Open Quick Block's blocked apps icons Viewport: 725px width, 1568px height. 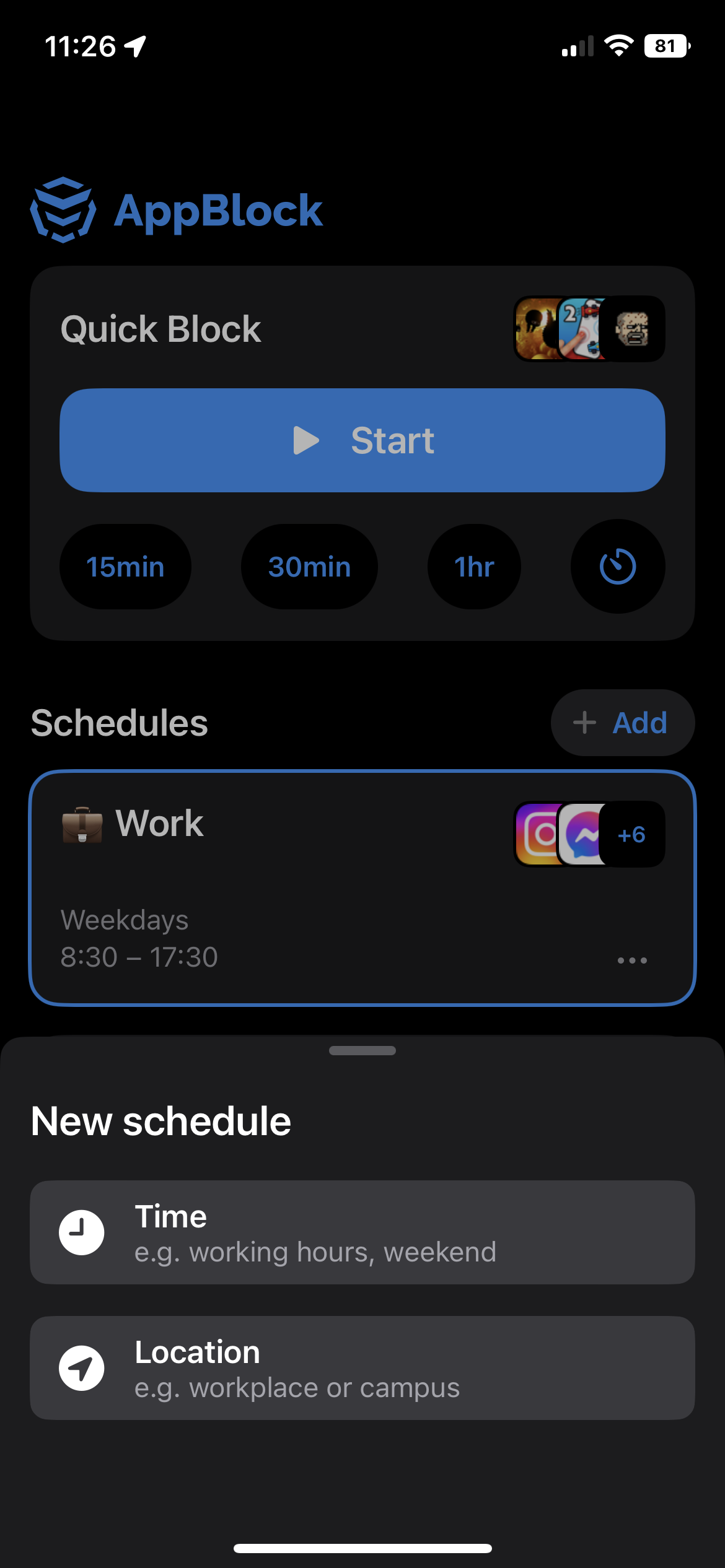[x=589, y=329]
